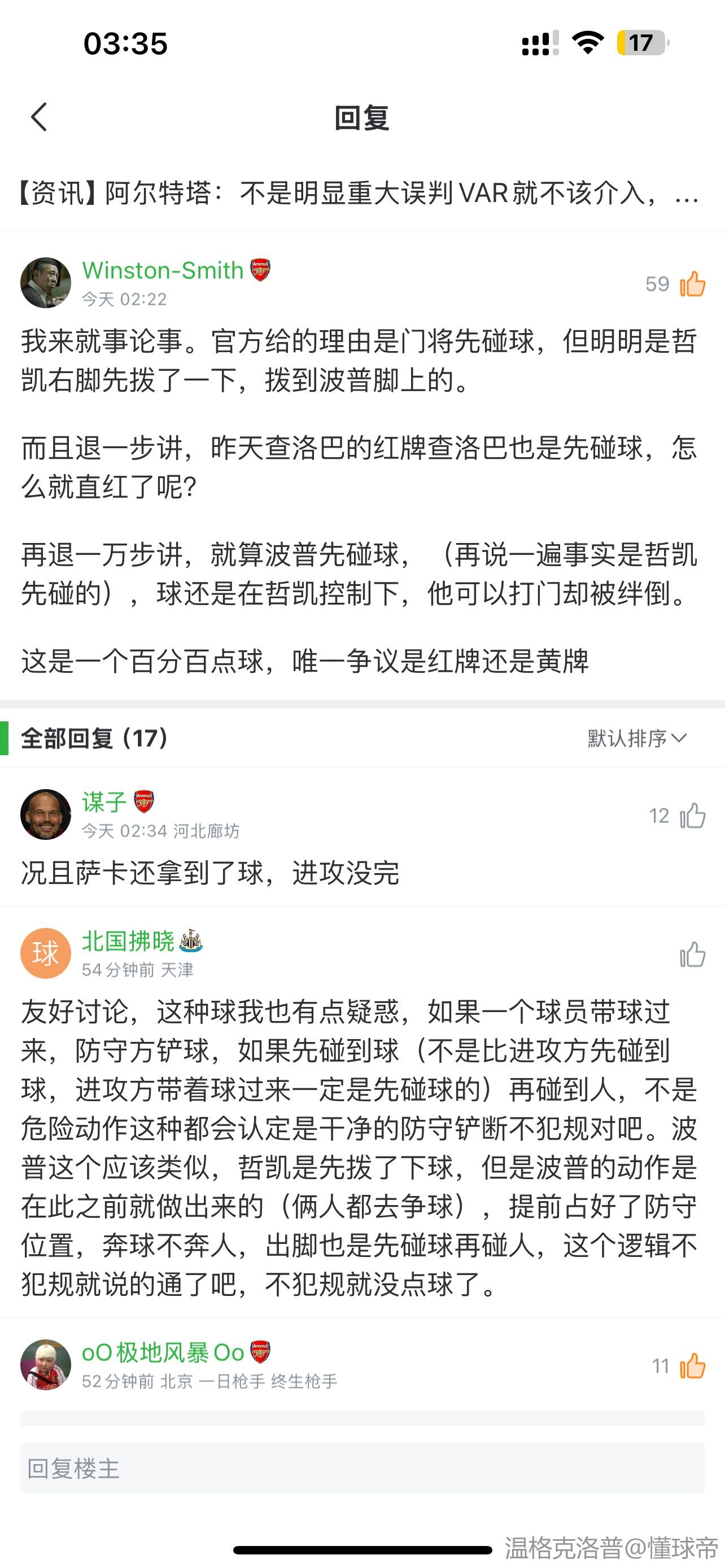Tap the 回复楼主 reply input field
The height and width of the screenshot is (1568, 725).
pyautogui.click(x=361, y=1468)
